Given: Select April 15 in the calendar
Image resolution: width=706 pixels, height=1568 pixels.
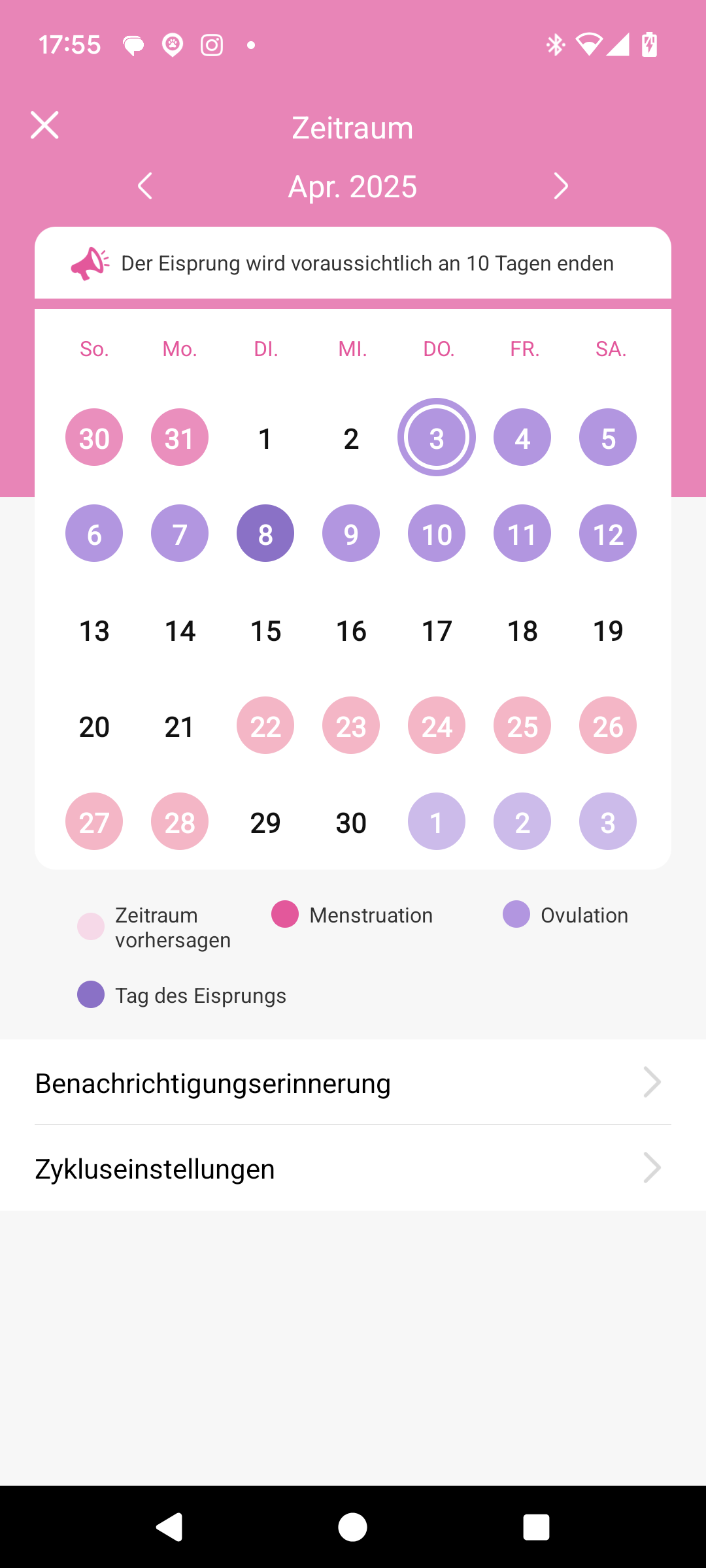Looking at the screenshot, I should [265, 630].
